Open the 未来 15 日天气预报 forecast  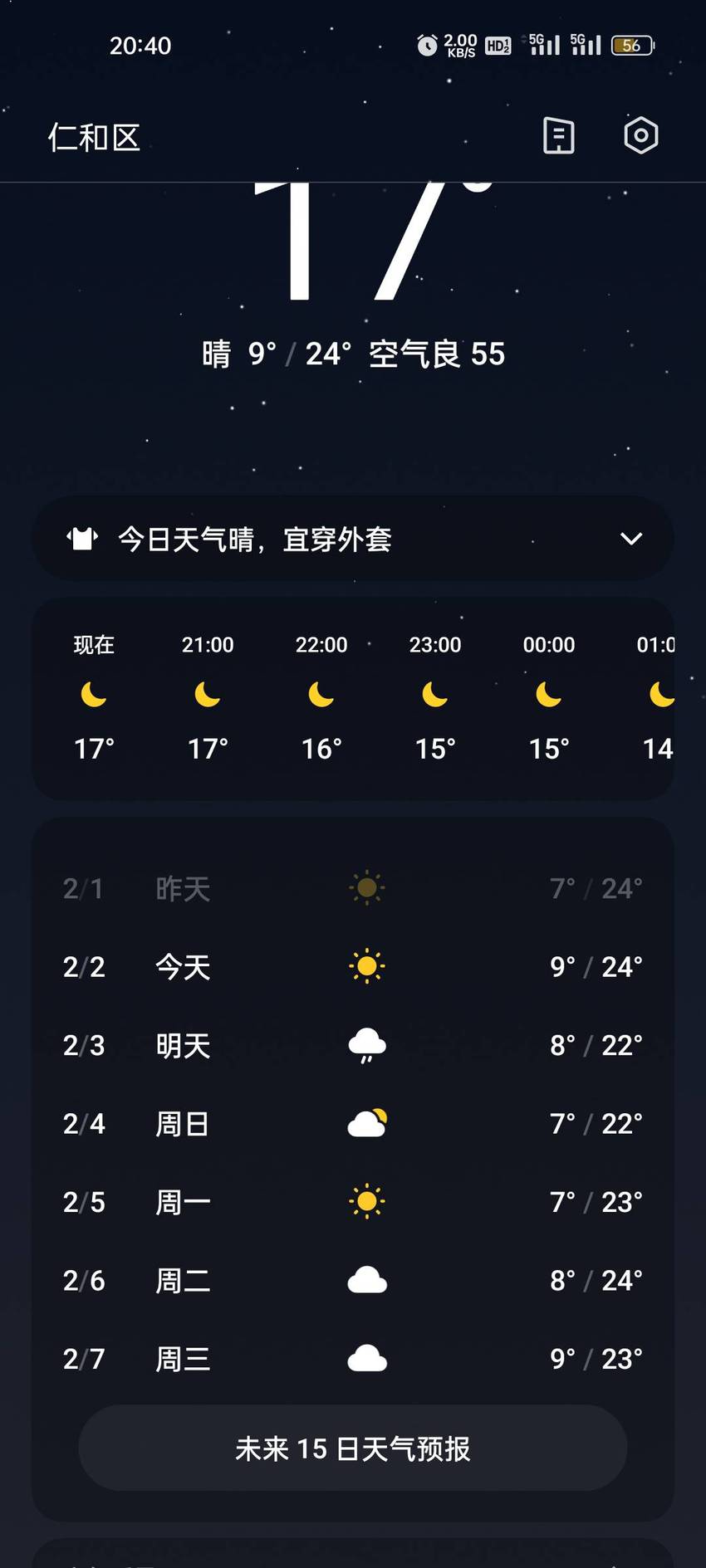pyautogui.click(x=353, y=1448)
